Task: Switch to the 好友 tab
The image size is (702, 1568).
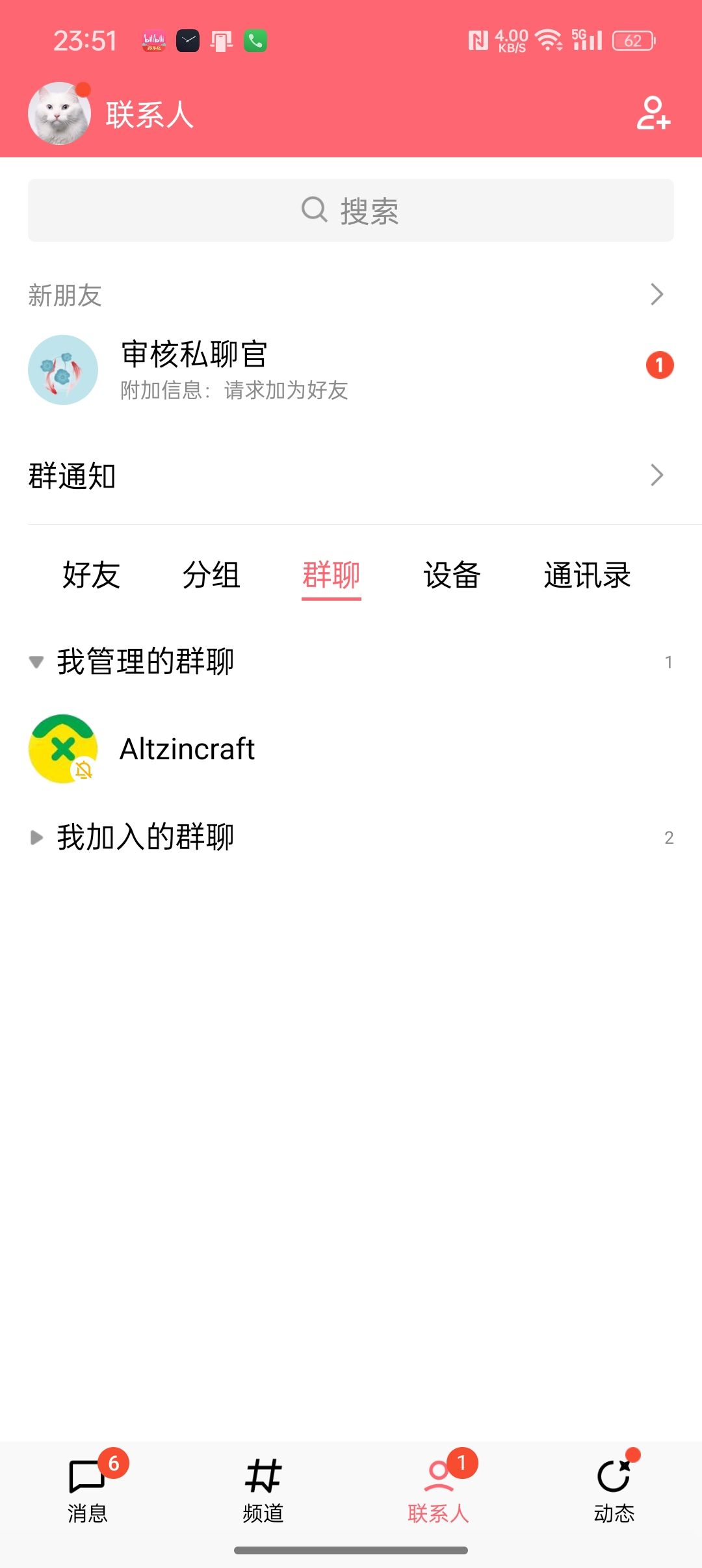Action: tap(91, 575)
